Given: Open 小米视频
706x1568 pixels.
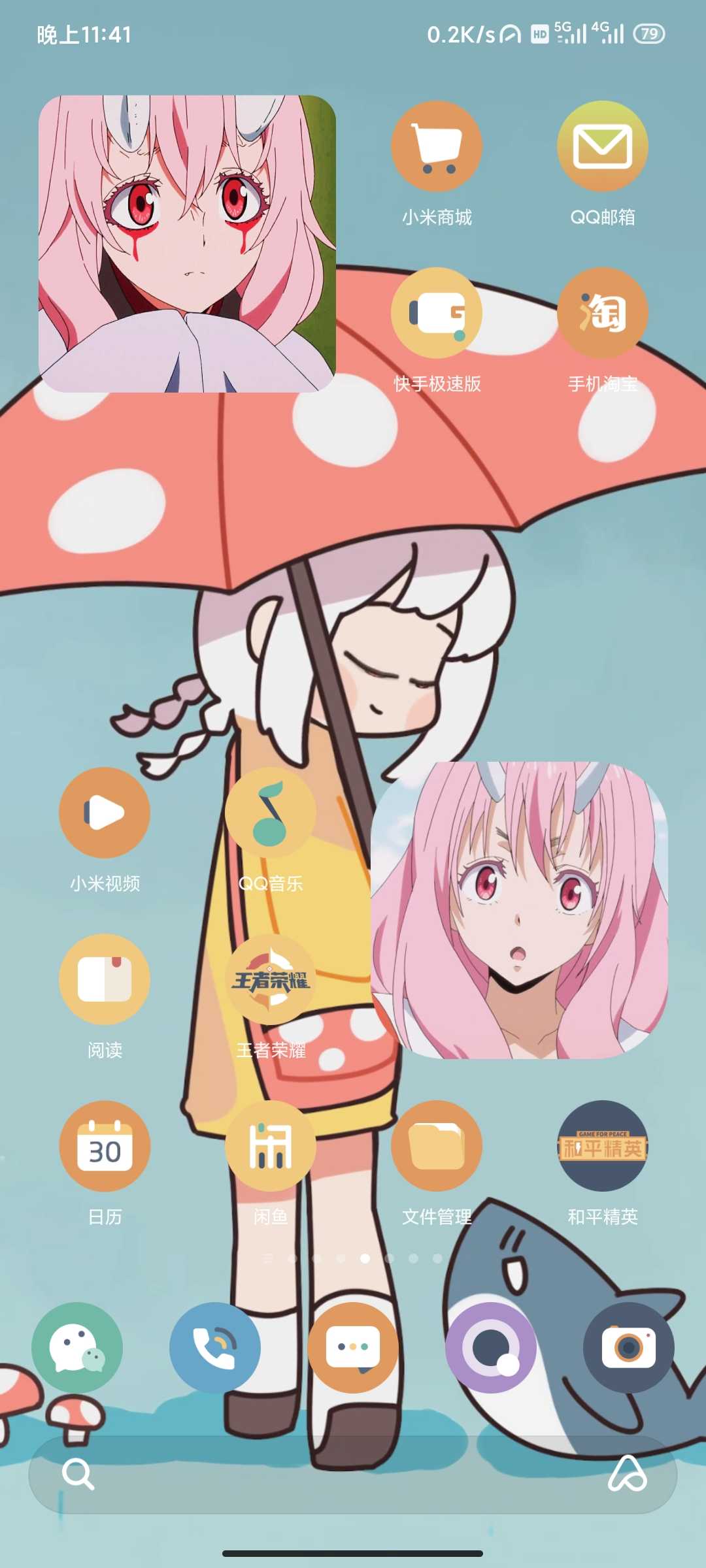Looking at the screenshot, I should [x=105, y=813].
